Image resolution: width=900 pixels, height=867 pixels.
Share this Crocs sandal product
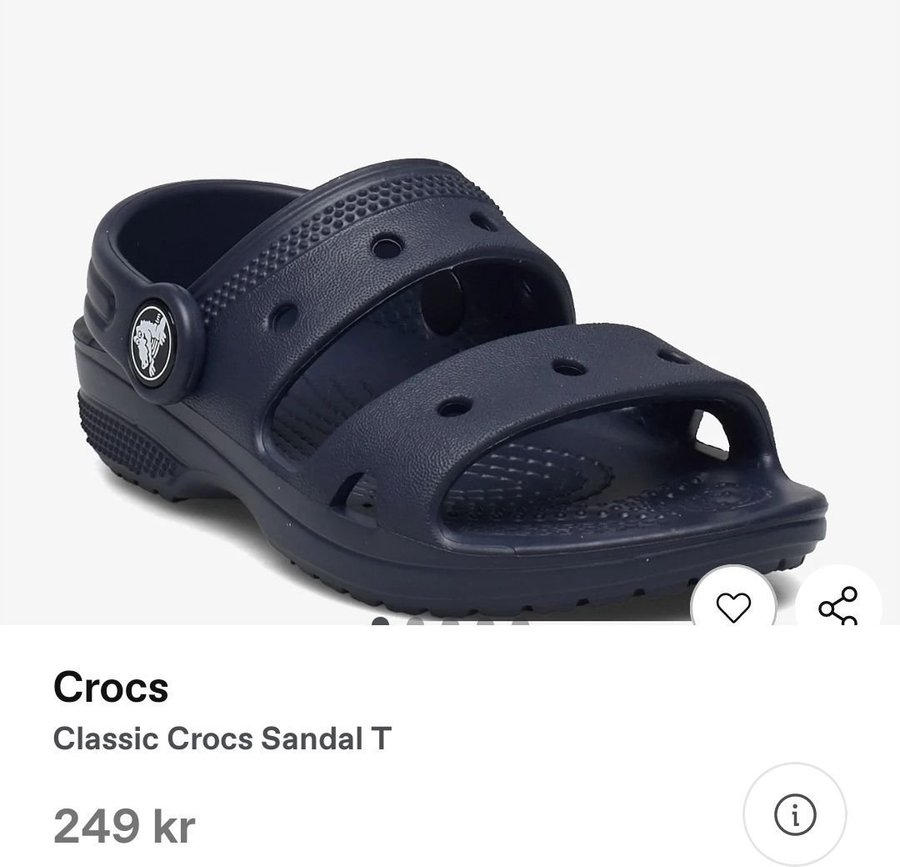(838, 606)
